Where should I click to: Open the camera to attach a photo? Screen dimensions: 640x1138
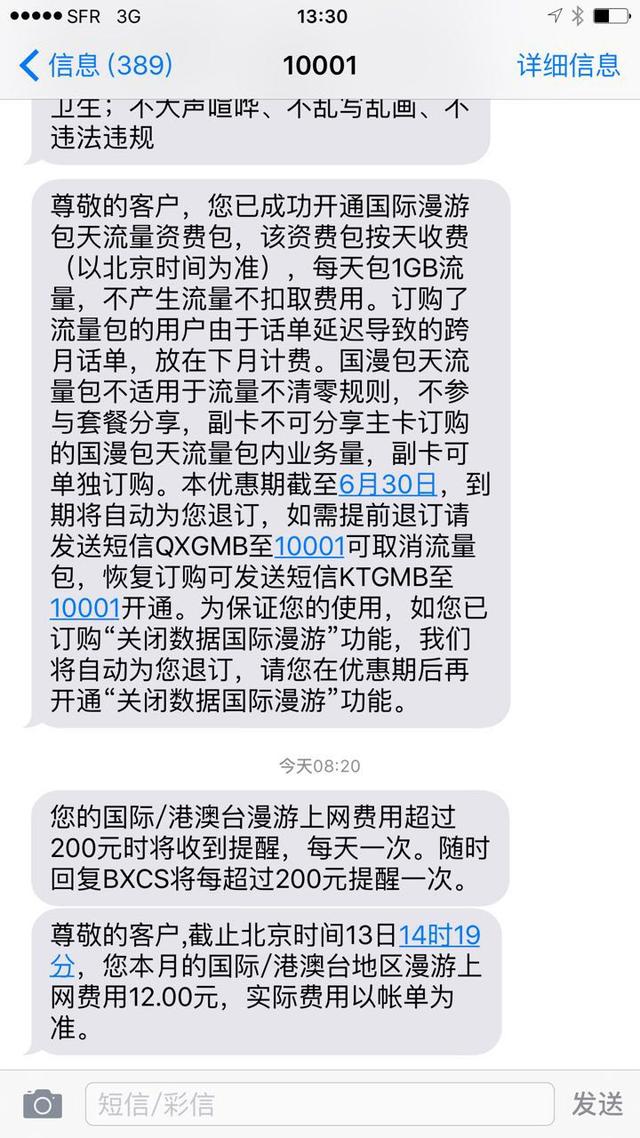(42, 1104)
